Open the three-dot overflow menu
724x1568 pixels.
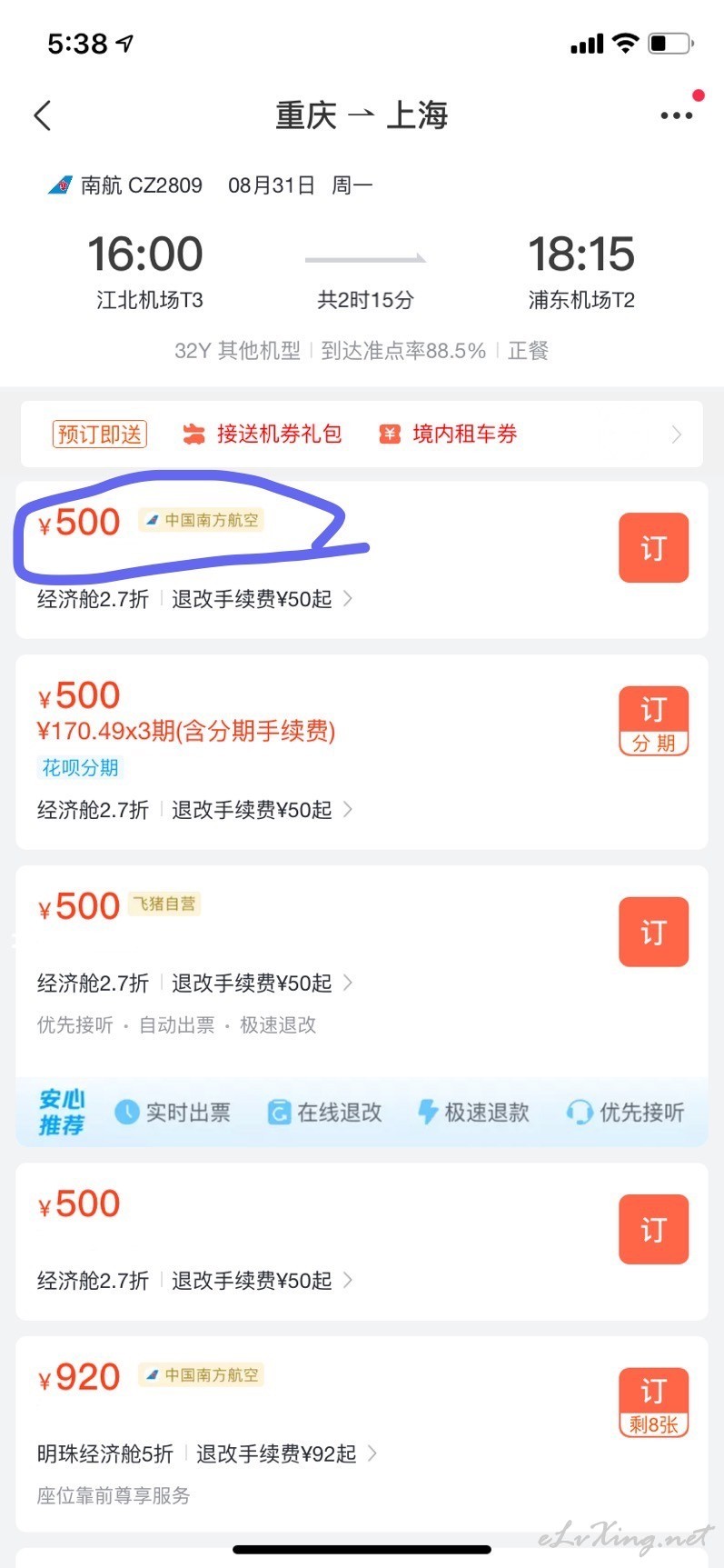point(677,115)
